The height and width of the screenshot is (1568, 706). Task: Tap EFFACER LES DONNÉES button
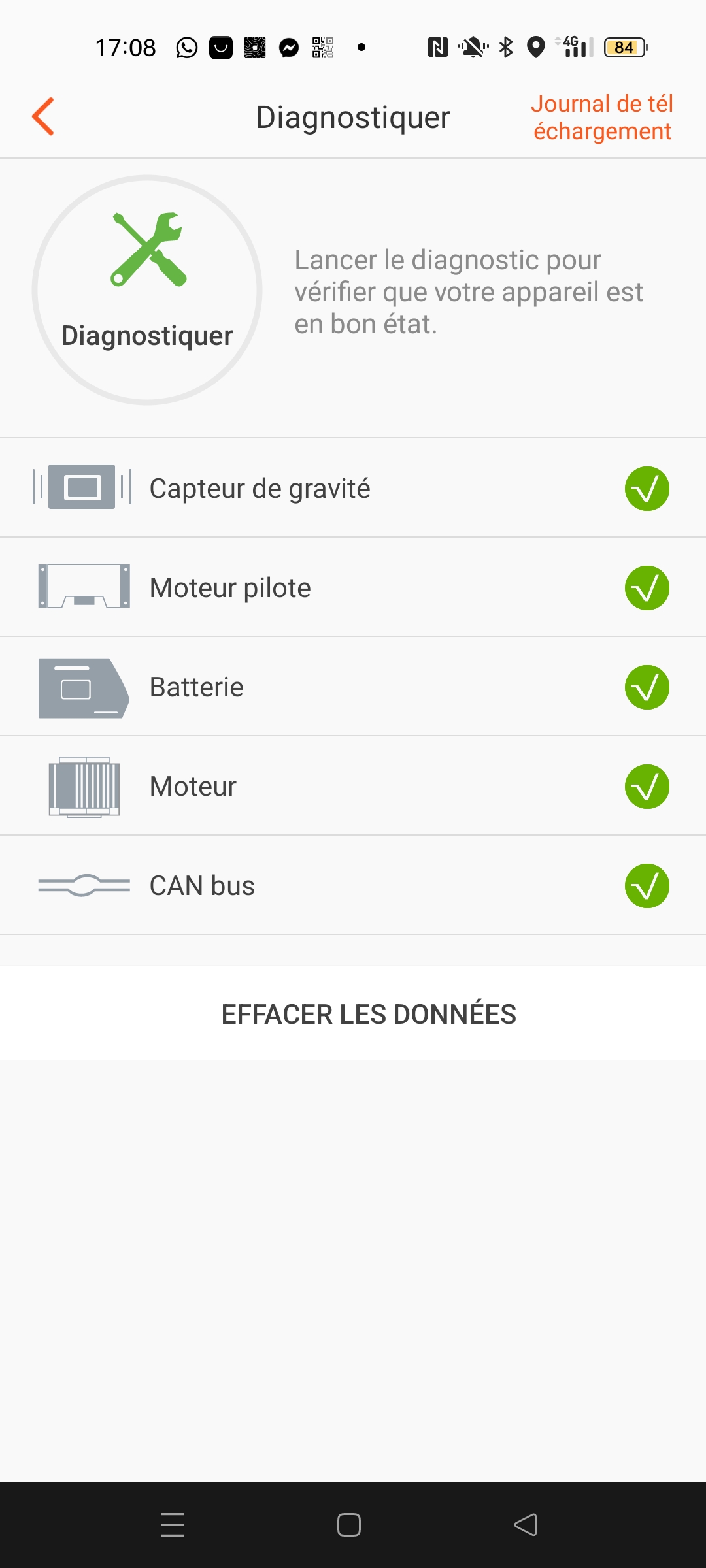(353, 1014)
